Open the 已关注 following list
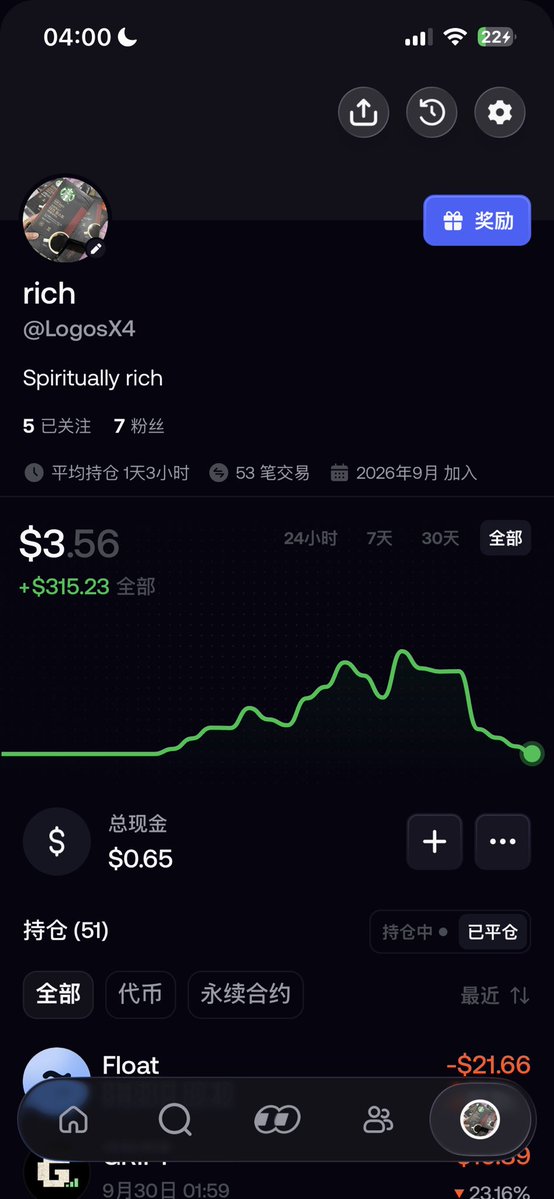 57,426
